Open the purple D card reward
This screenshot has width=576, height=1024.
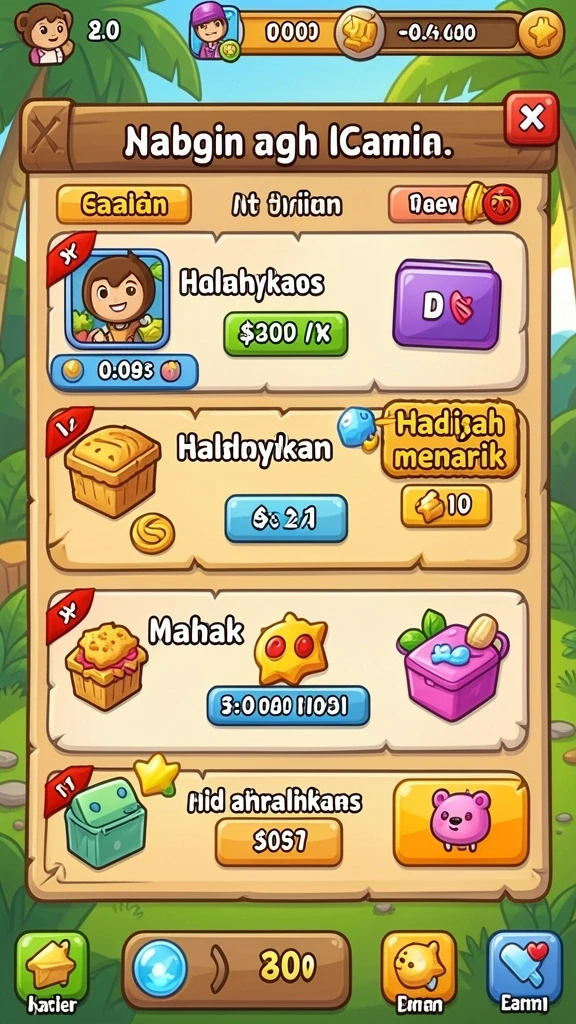coord(447,304)
